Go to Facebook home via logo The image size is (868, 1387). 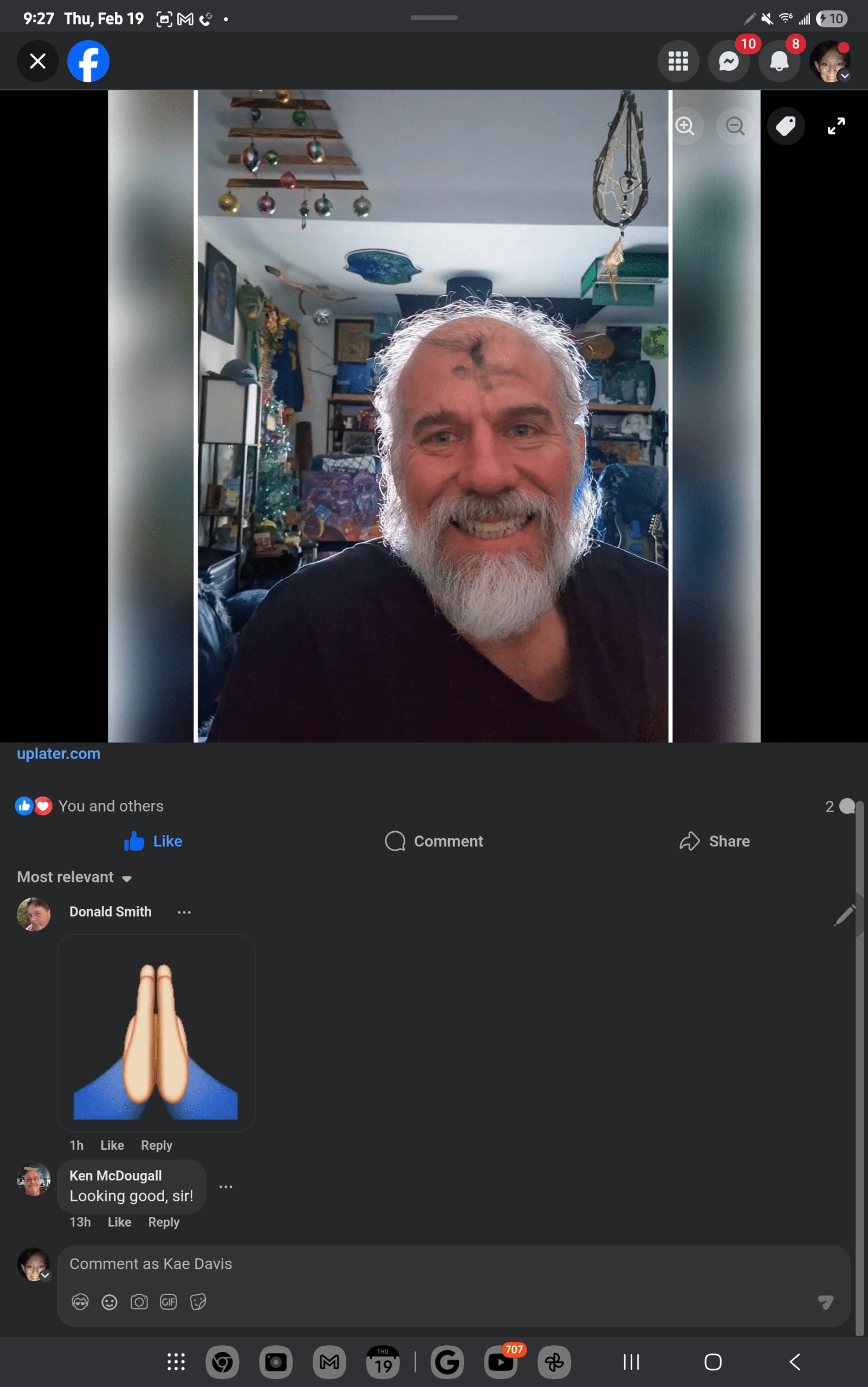88,61
